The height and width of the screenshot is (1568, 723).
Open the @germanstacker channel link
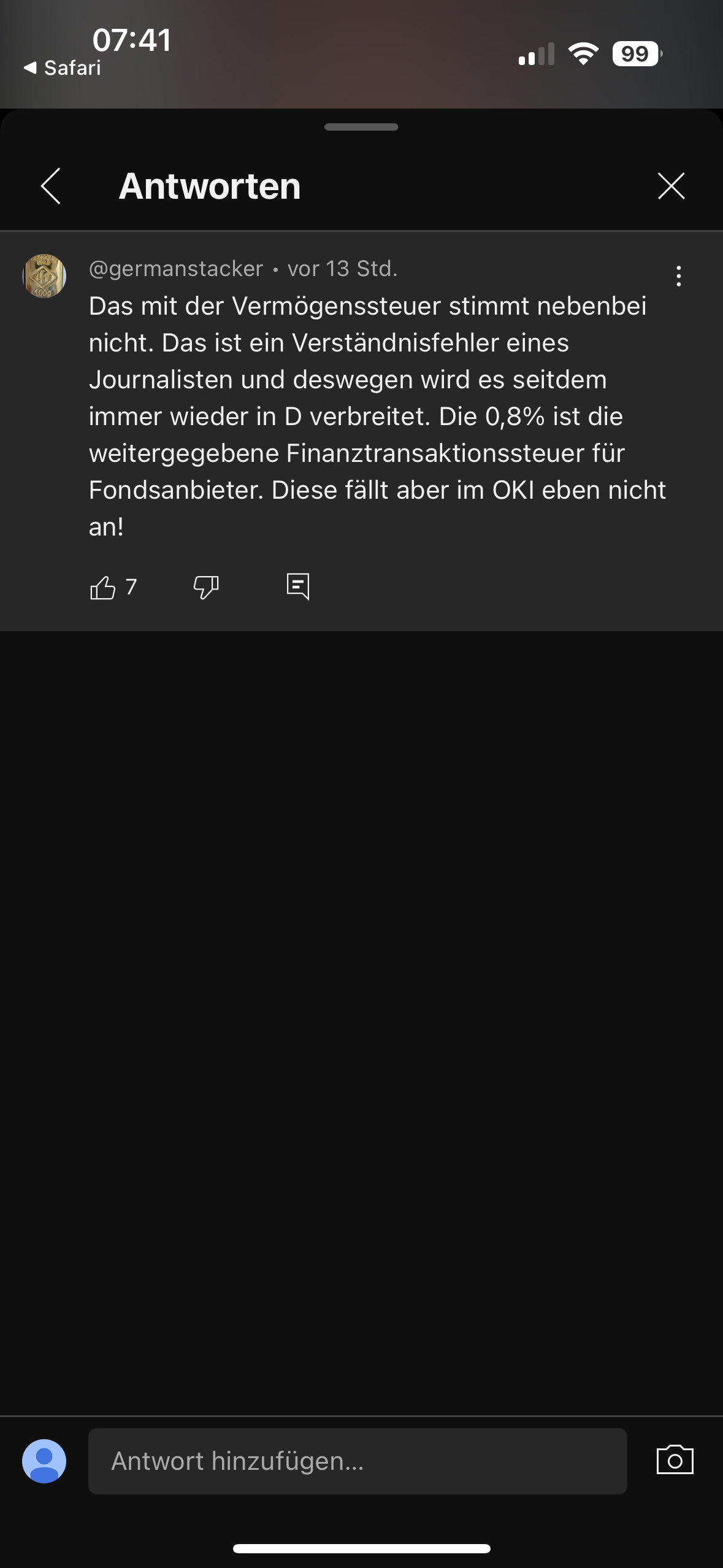176,269
